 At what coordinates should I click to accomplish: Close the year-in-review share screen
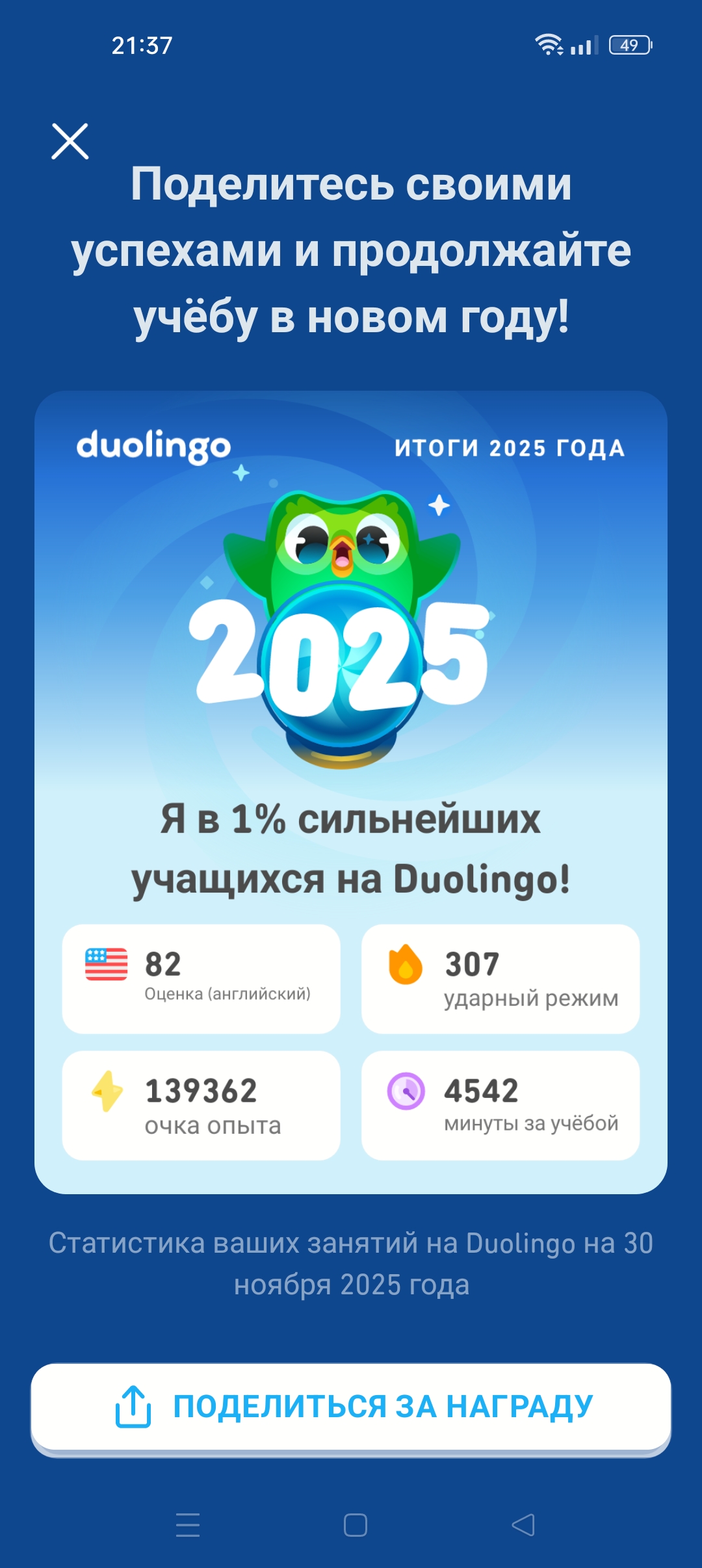click(x=70, y=141)
